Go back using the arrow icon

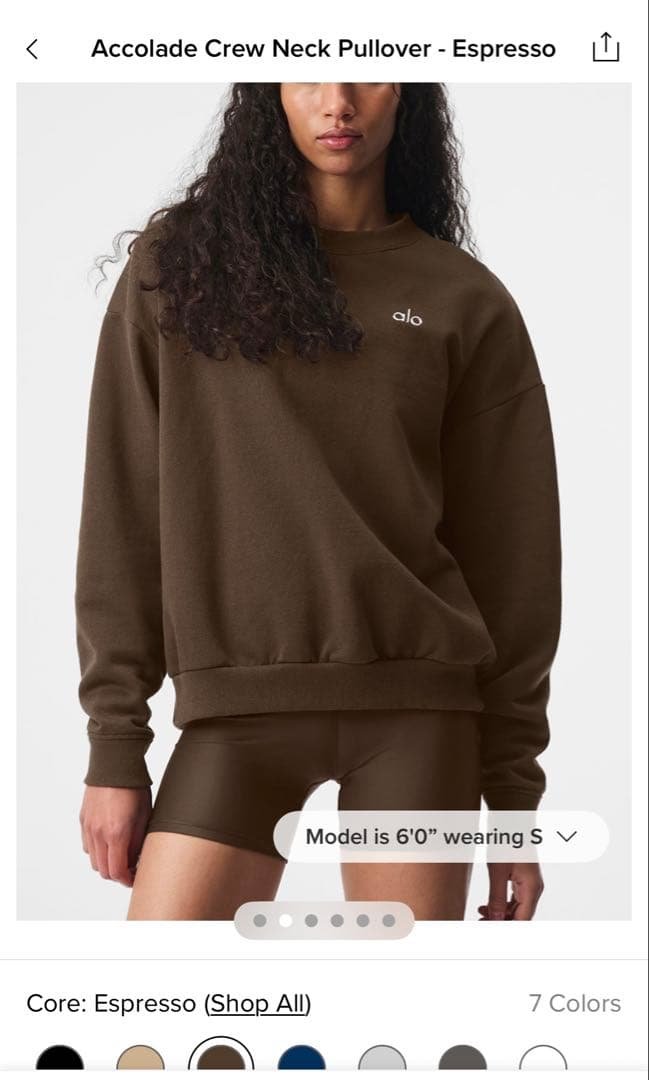tap(32, 48)
